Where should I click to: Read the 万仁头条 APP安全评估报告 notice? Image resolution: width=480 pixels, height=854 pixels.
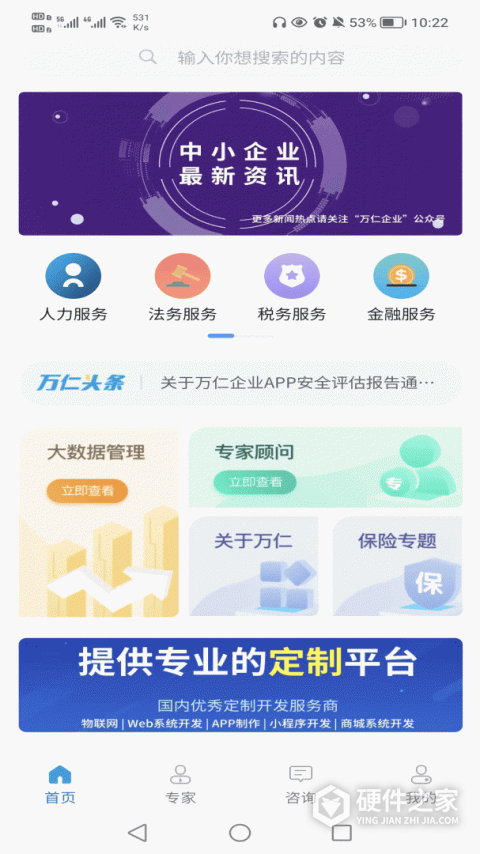[297, 383]
